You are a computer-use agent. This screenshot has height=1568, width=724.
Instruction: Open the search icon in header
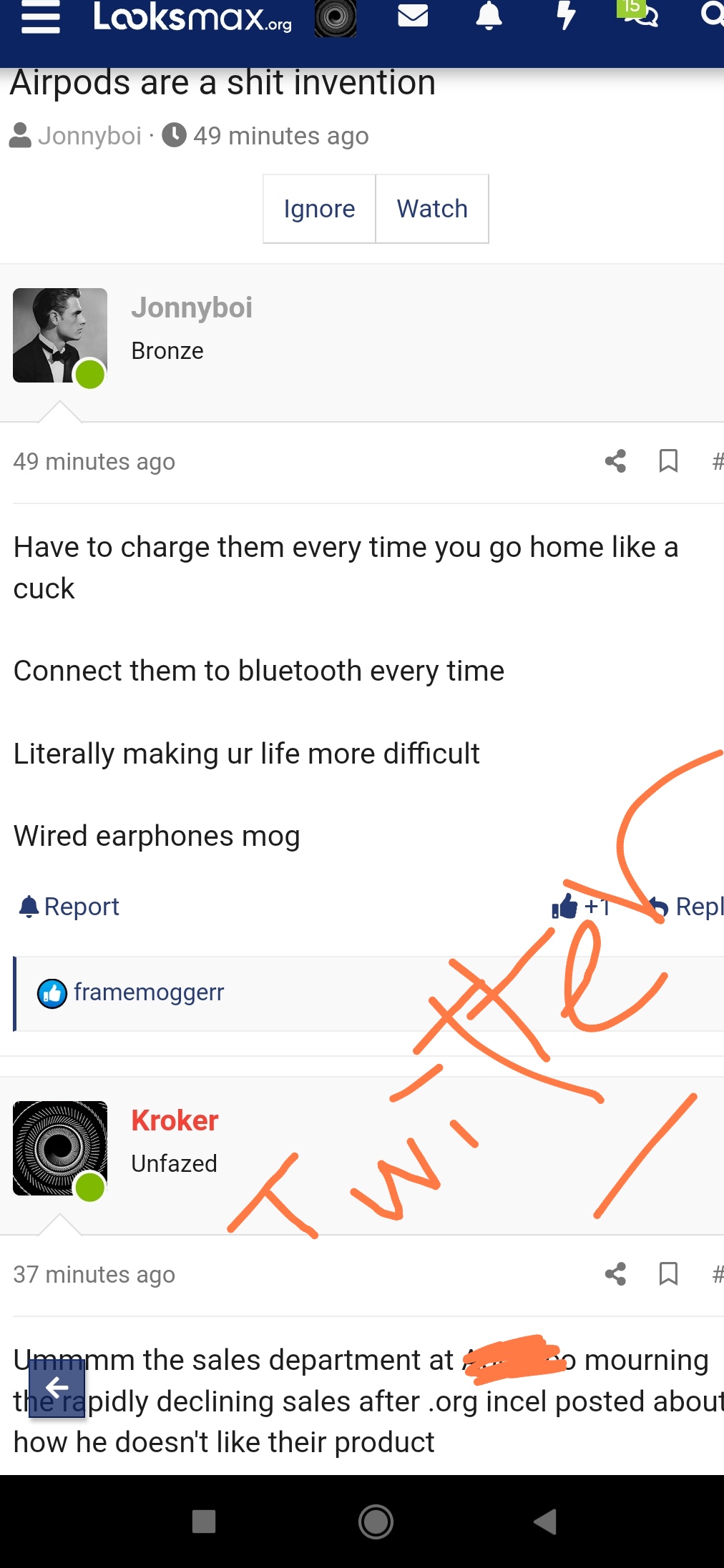tap(711, 14)
